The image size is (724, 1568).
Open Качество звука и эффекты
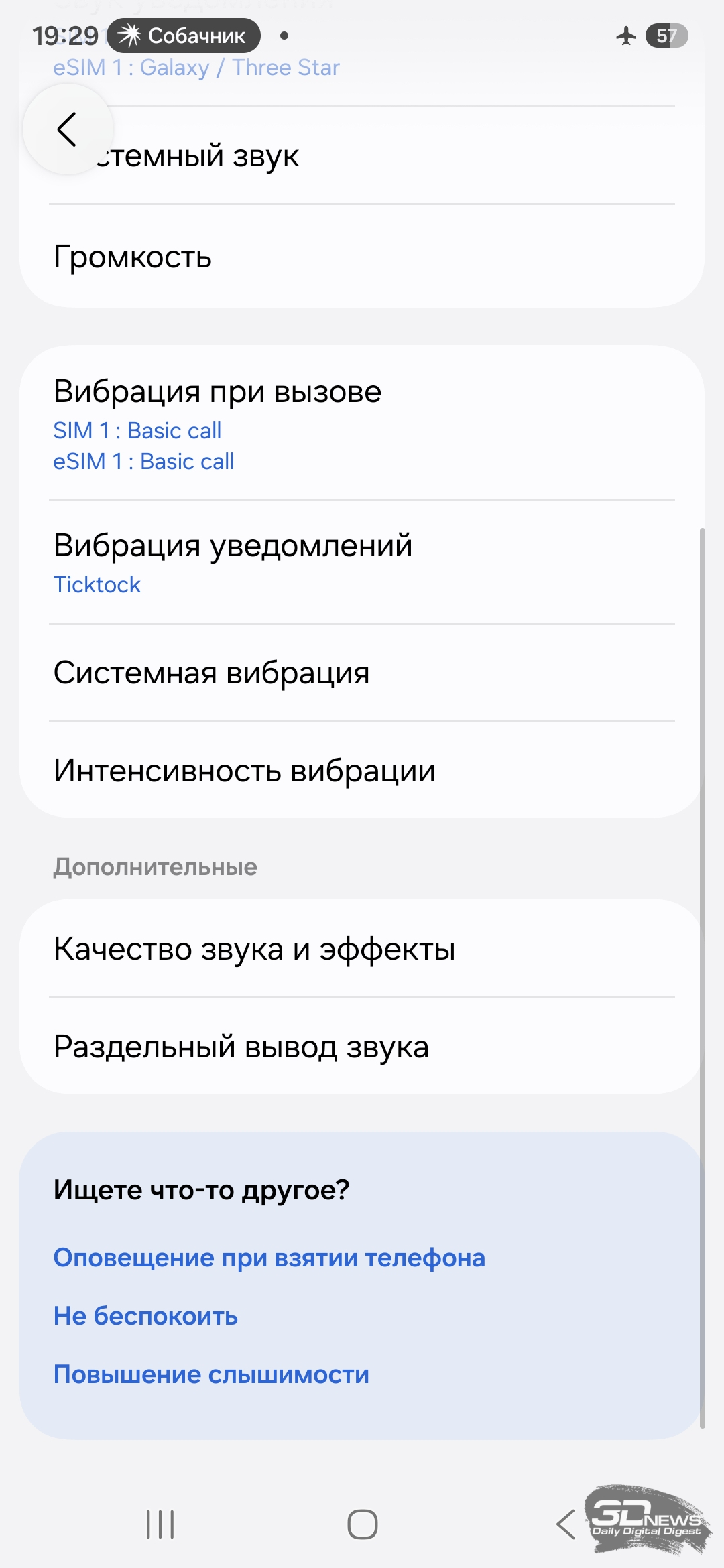[x=362, y=949]
